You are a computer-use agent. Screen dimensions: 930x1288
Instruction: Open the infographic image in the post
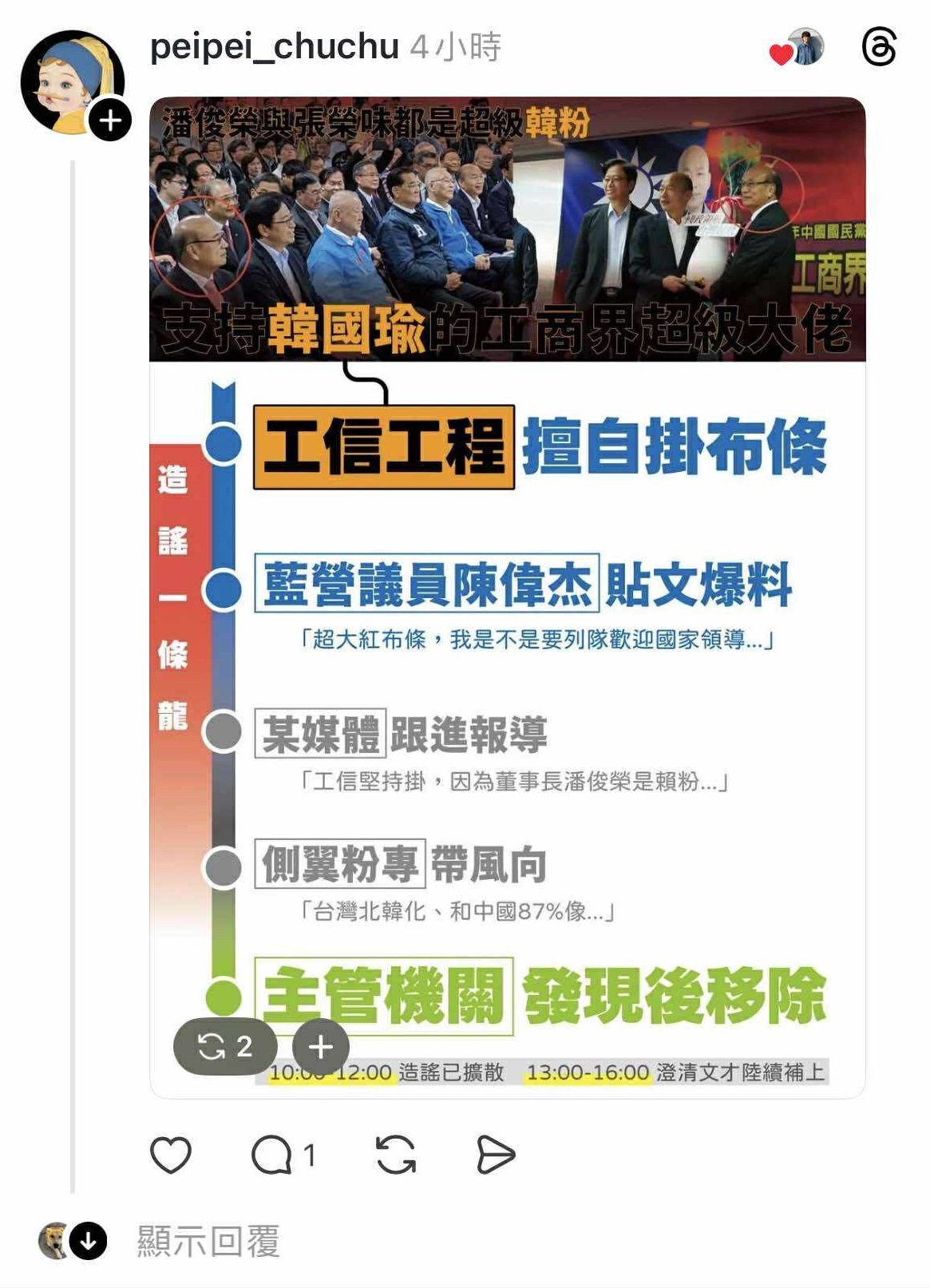click(508, 639)
